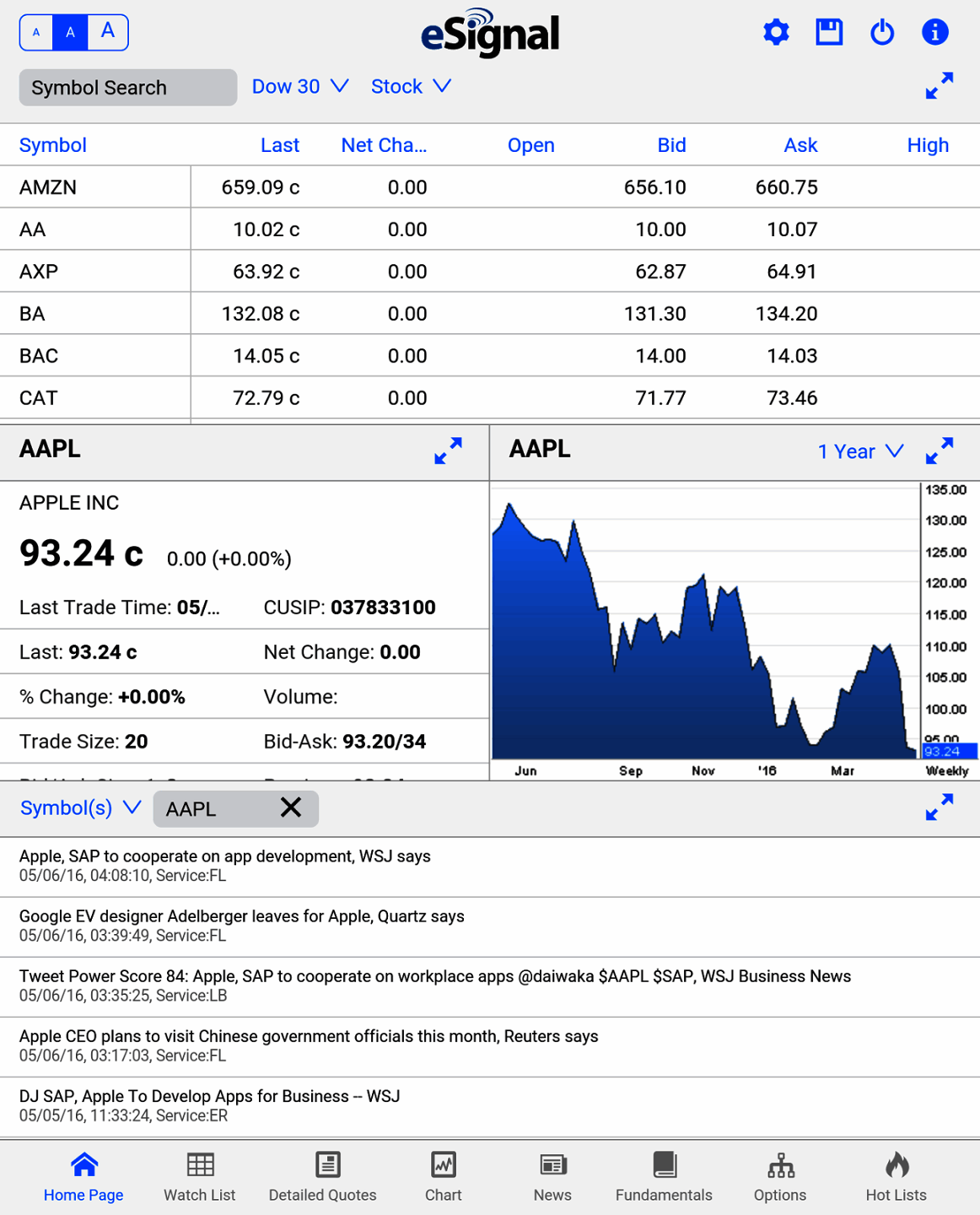Open the Symbol(s) news filter dropdown

point(80,808)
